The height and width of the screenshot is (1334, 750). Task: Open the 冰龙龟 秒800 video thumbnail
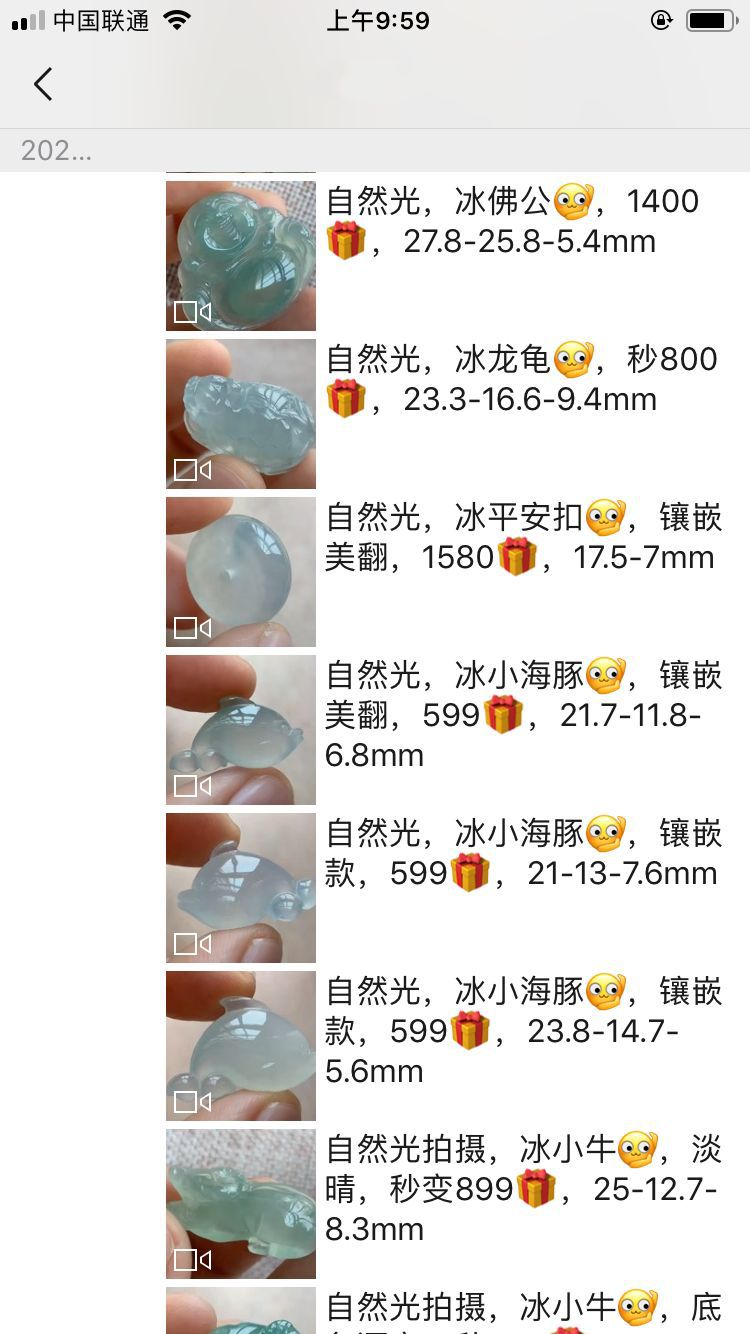coord(241,414)
